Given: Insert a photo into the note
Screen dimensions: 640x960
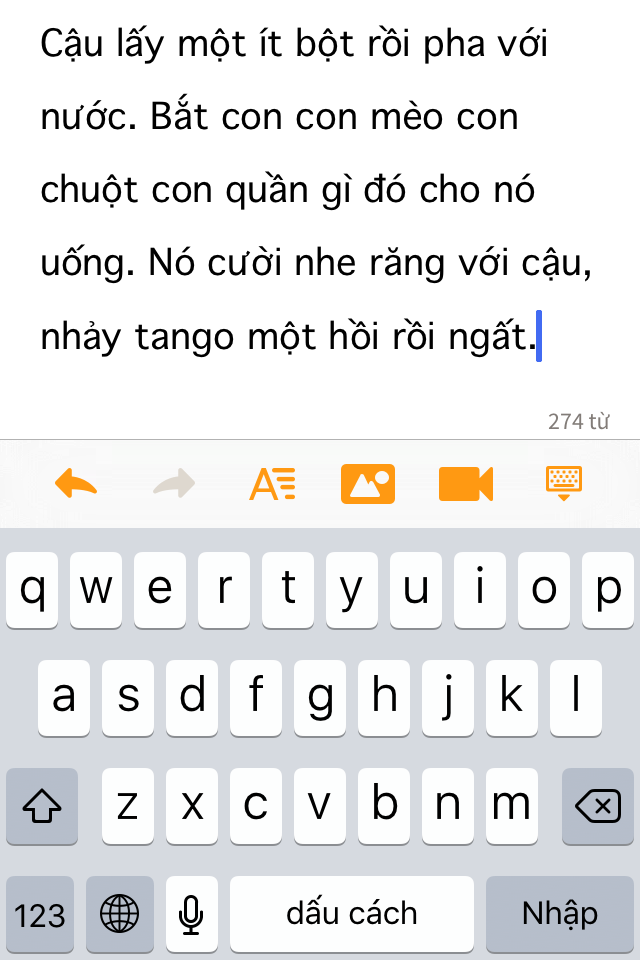Looking at the screenshot, I should [368, 485].
